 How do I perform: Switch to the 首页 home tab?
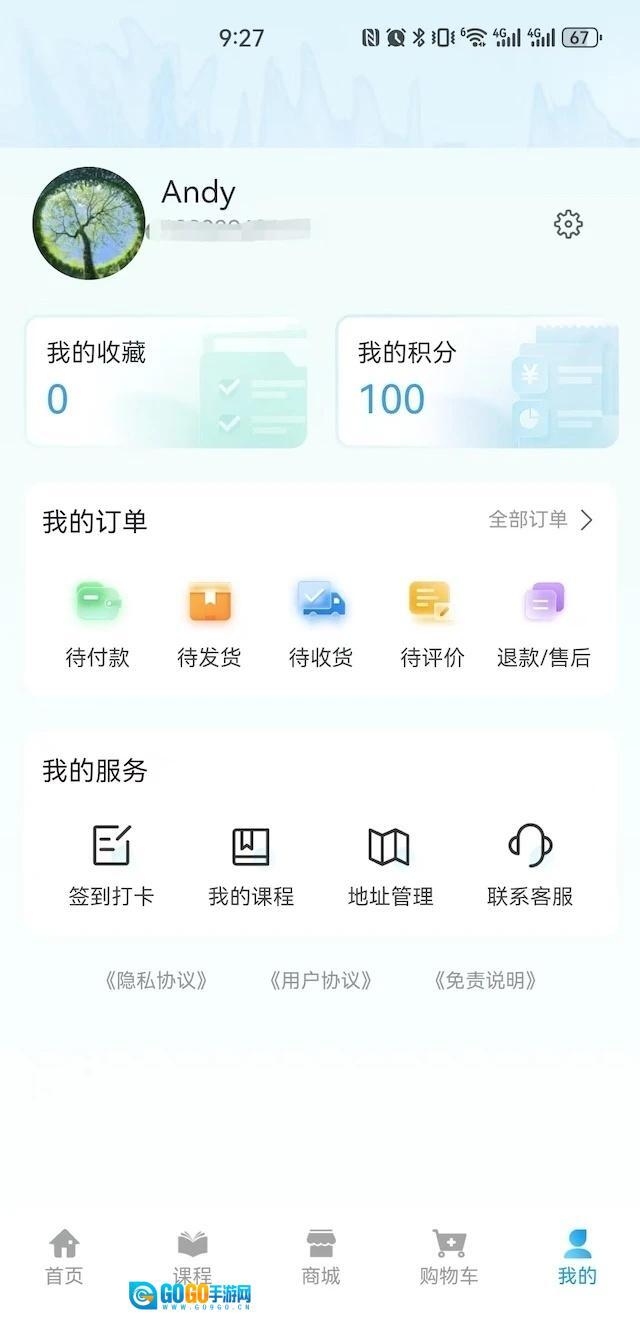[64, 1257]
